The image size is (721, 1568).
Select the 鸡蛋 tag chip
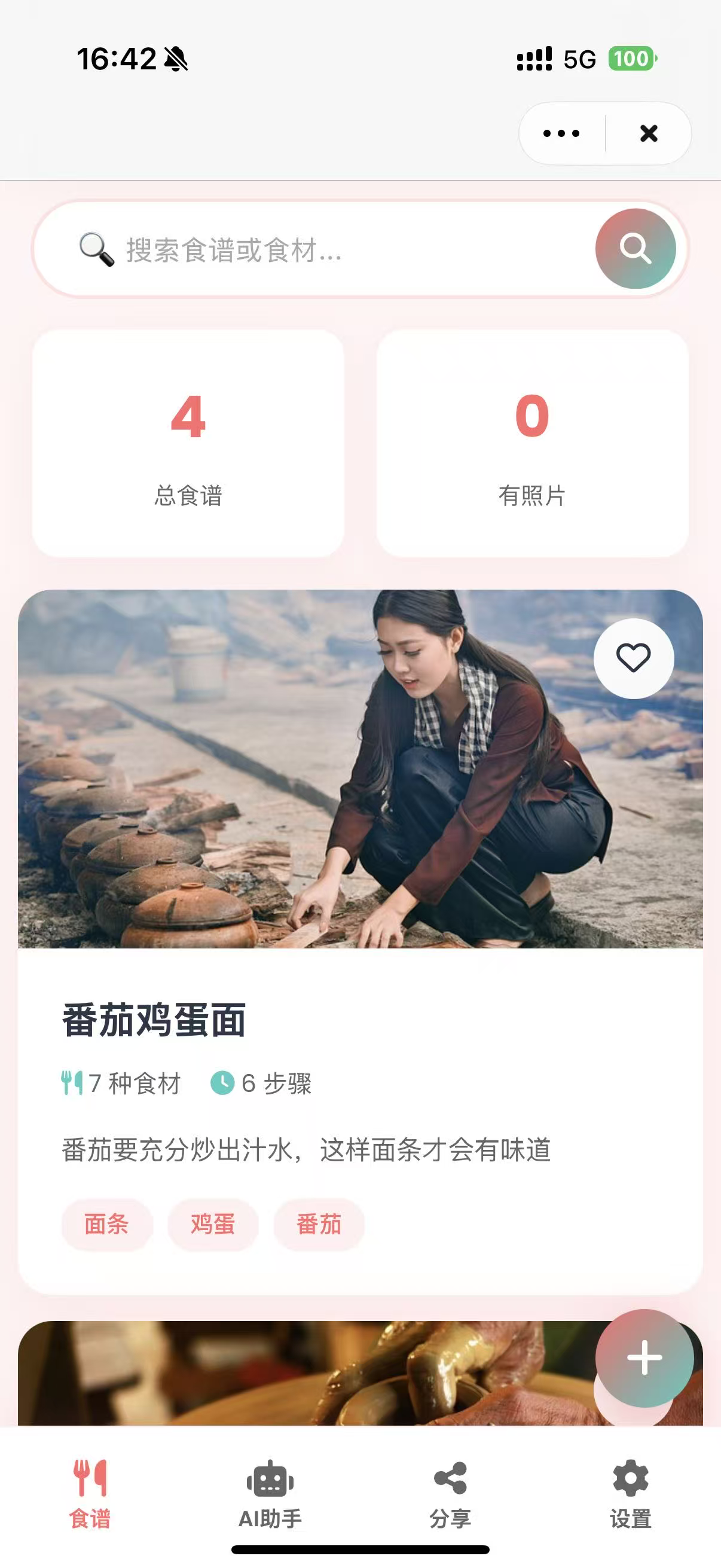coord(212,1224)
